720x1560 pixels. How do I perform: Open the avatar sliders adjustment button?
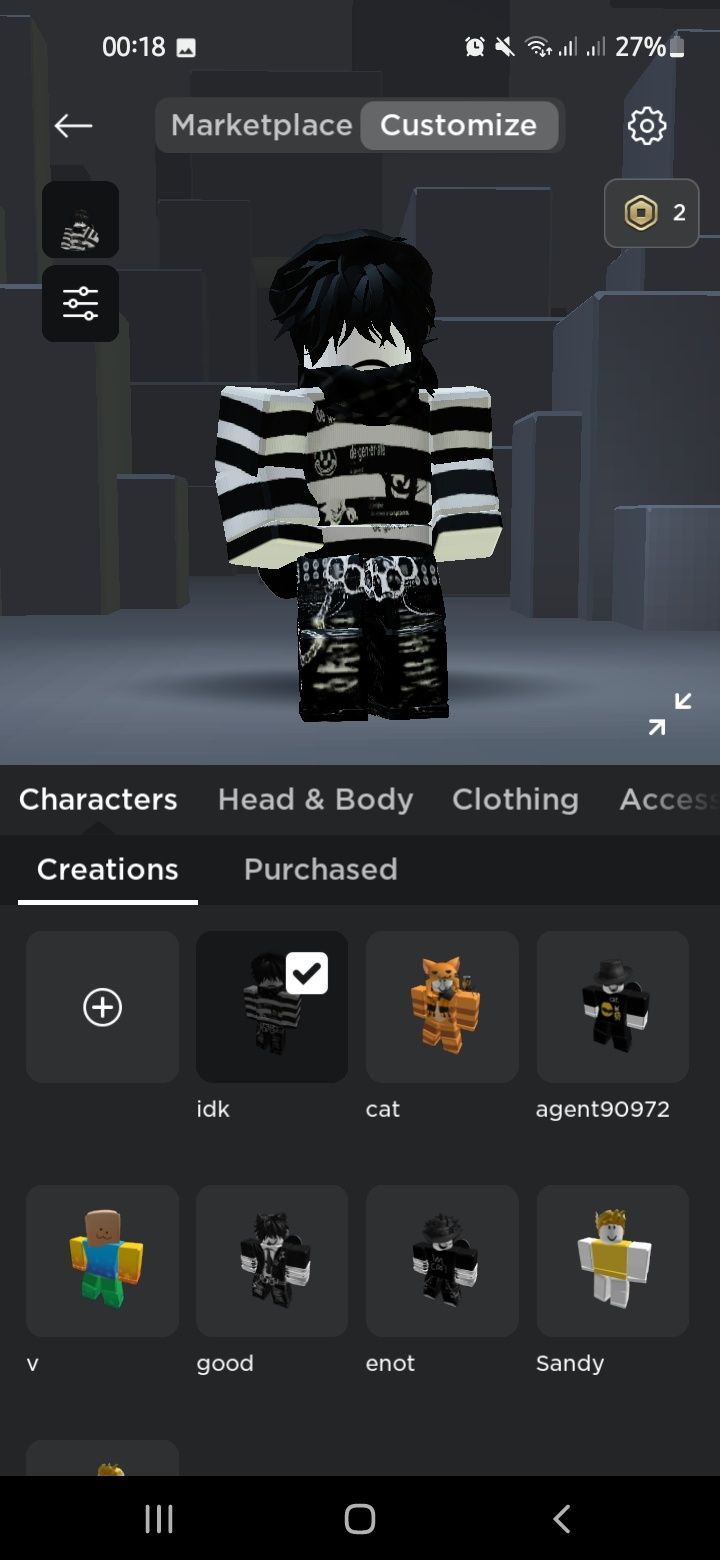coord(80,303)
